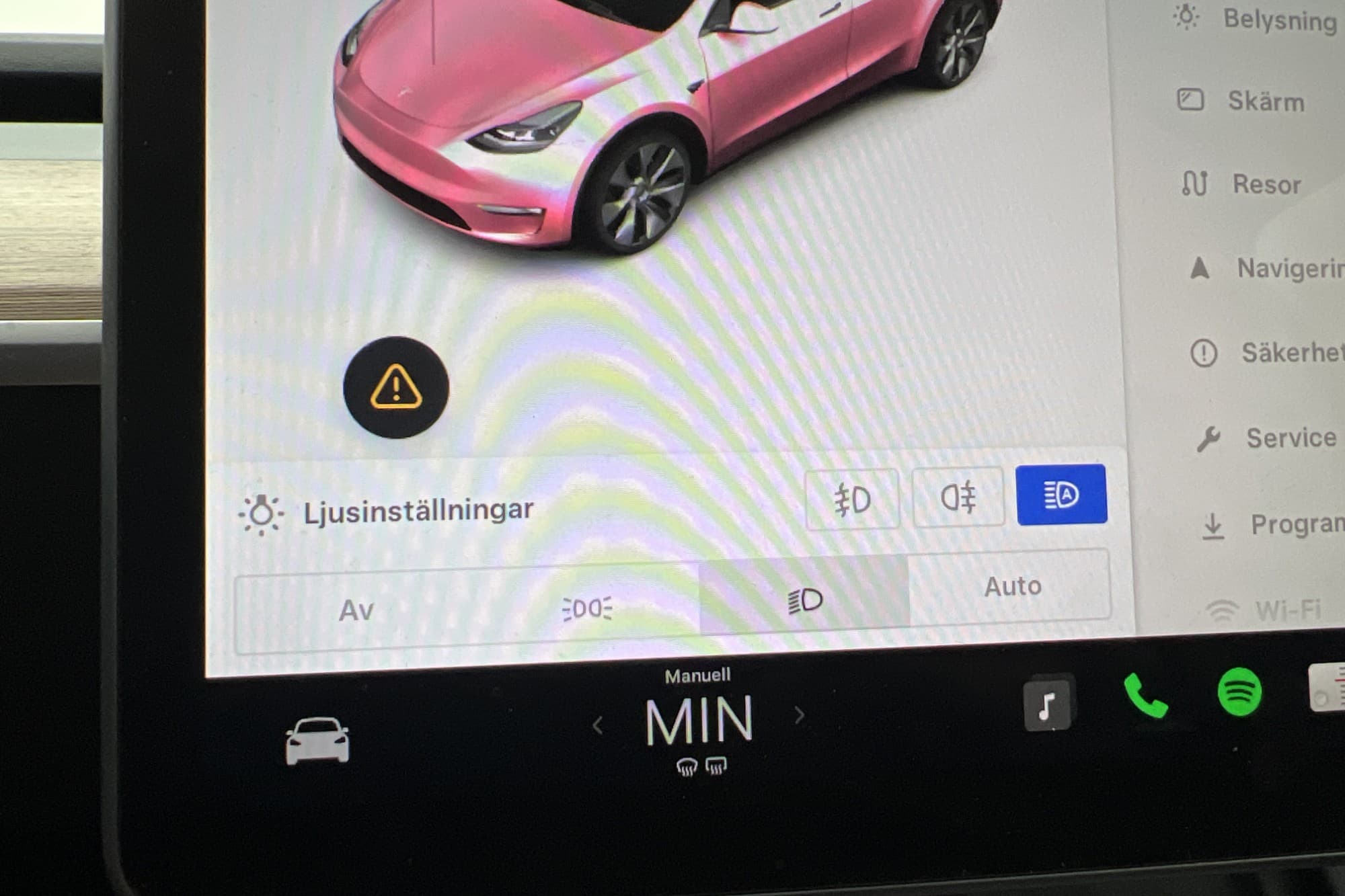This screenshot has width=1345, height=896.
Task: Decrease the cabin temperature
Action: 598,725
